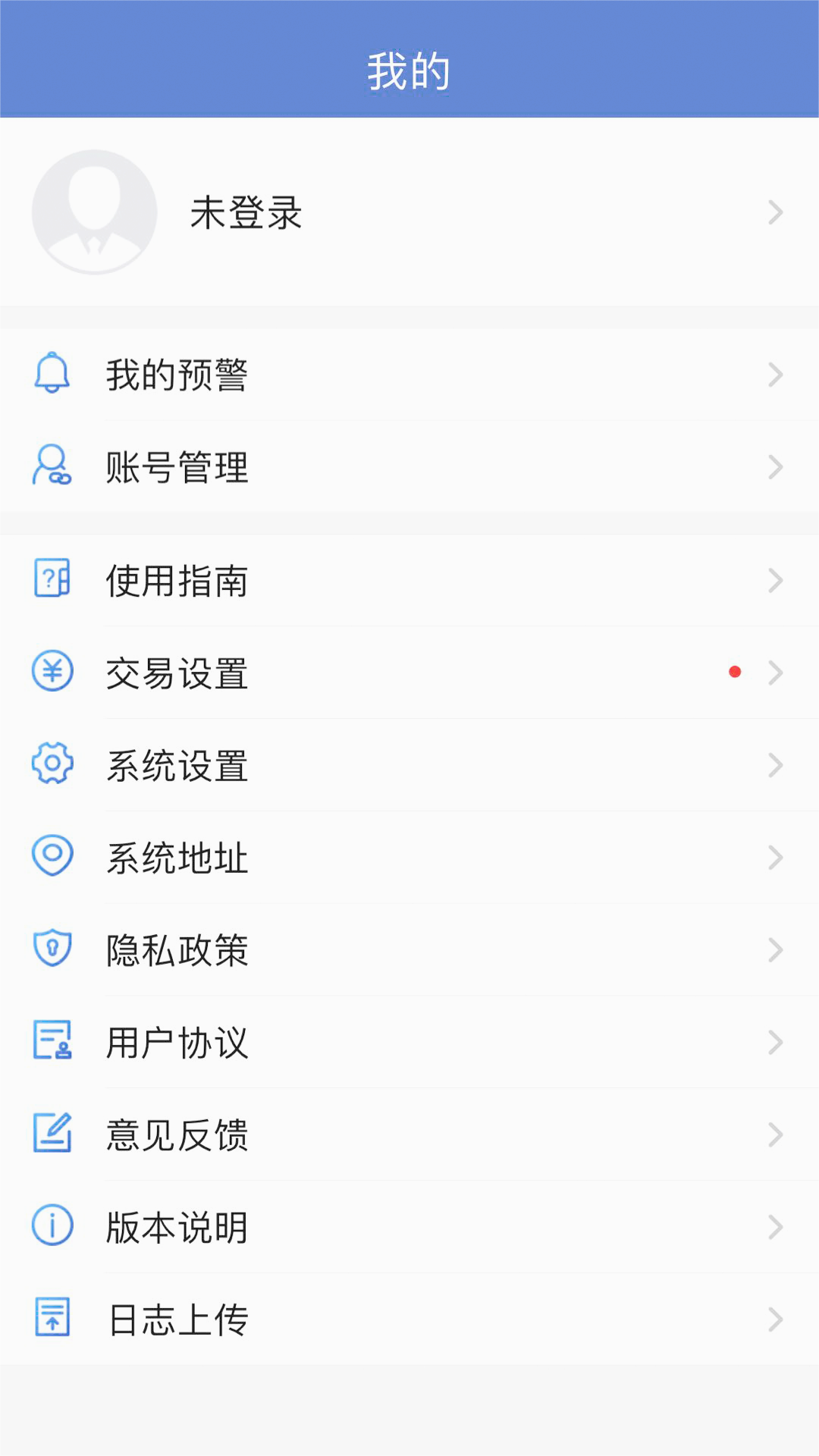Open the 系统地址 menu entry
Viewport: 819px width, 1456px height.
409,858
